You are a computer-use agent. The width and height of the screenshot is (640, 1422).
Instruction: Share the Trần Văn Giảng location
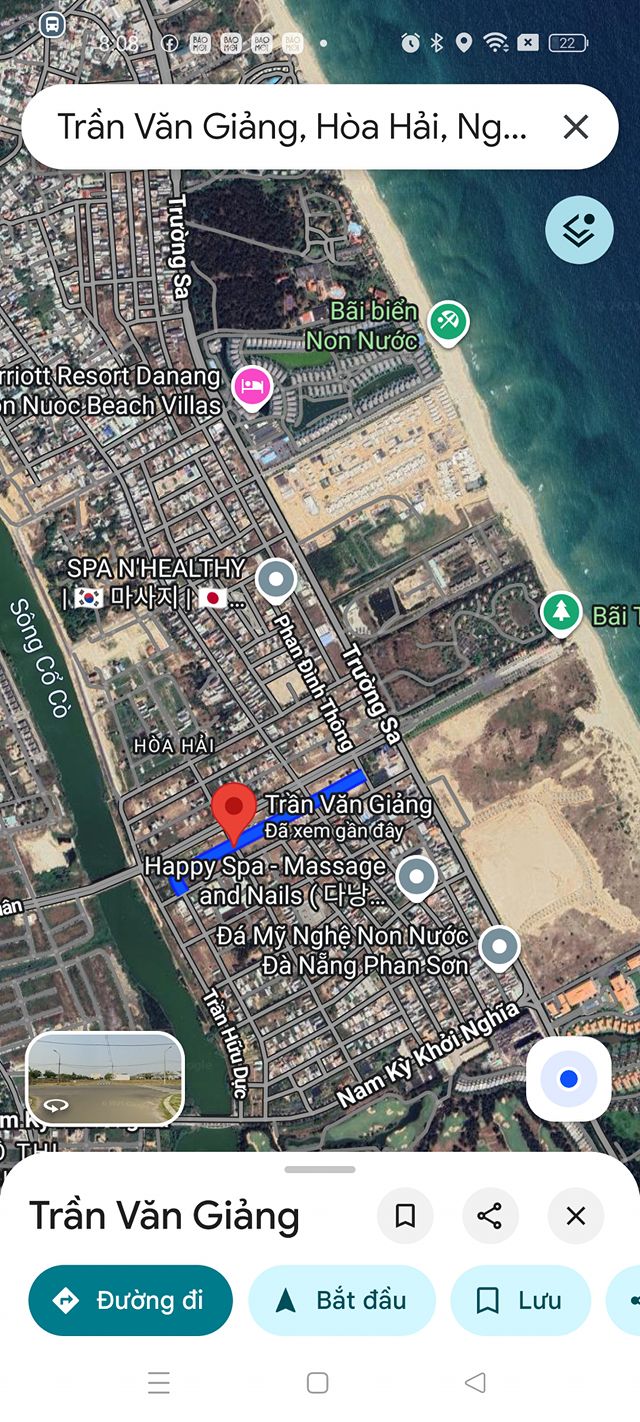490,1216
